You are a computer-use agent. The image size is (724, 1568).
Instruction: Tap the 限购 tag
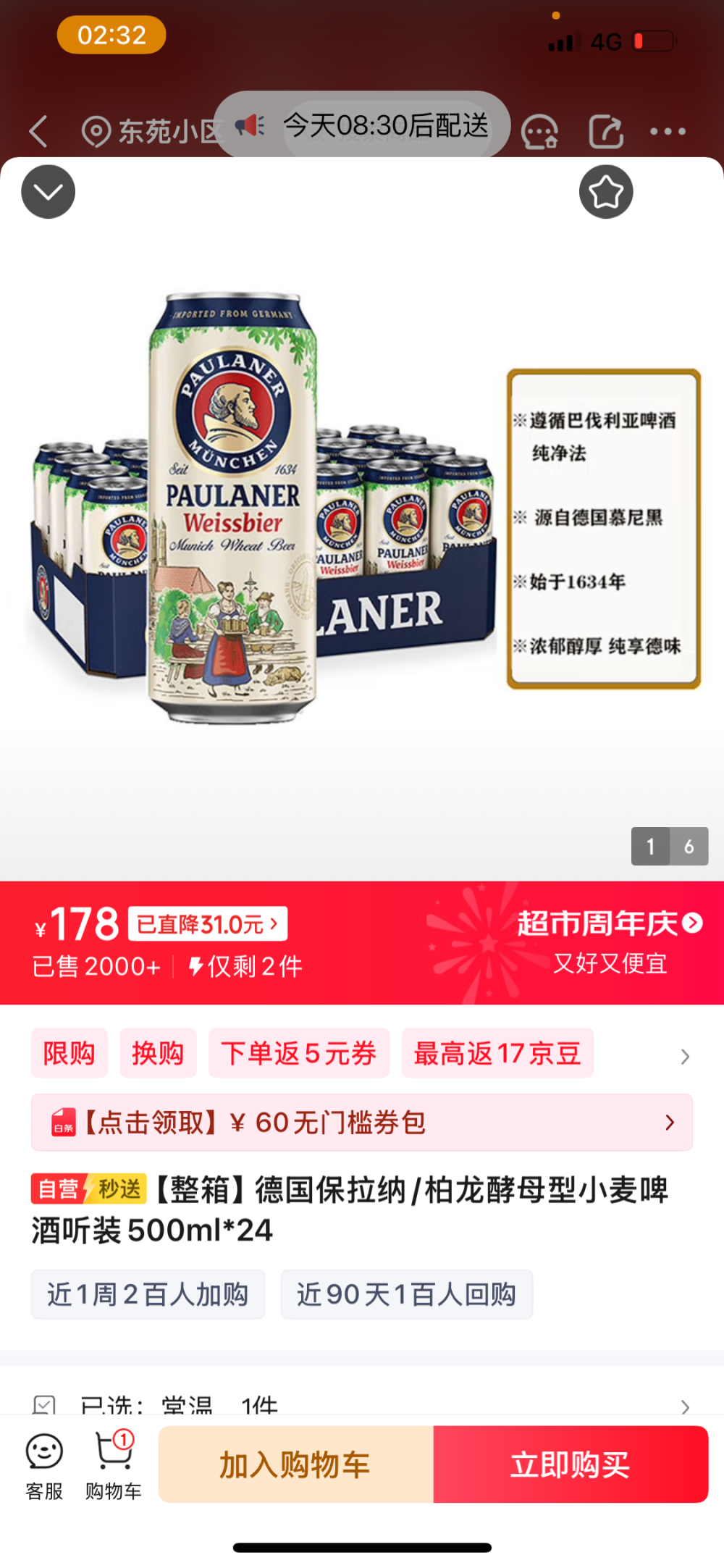[69, 1053]
